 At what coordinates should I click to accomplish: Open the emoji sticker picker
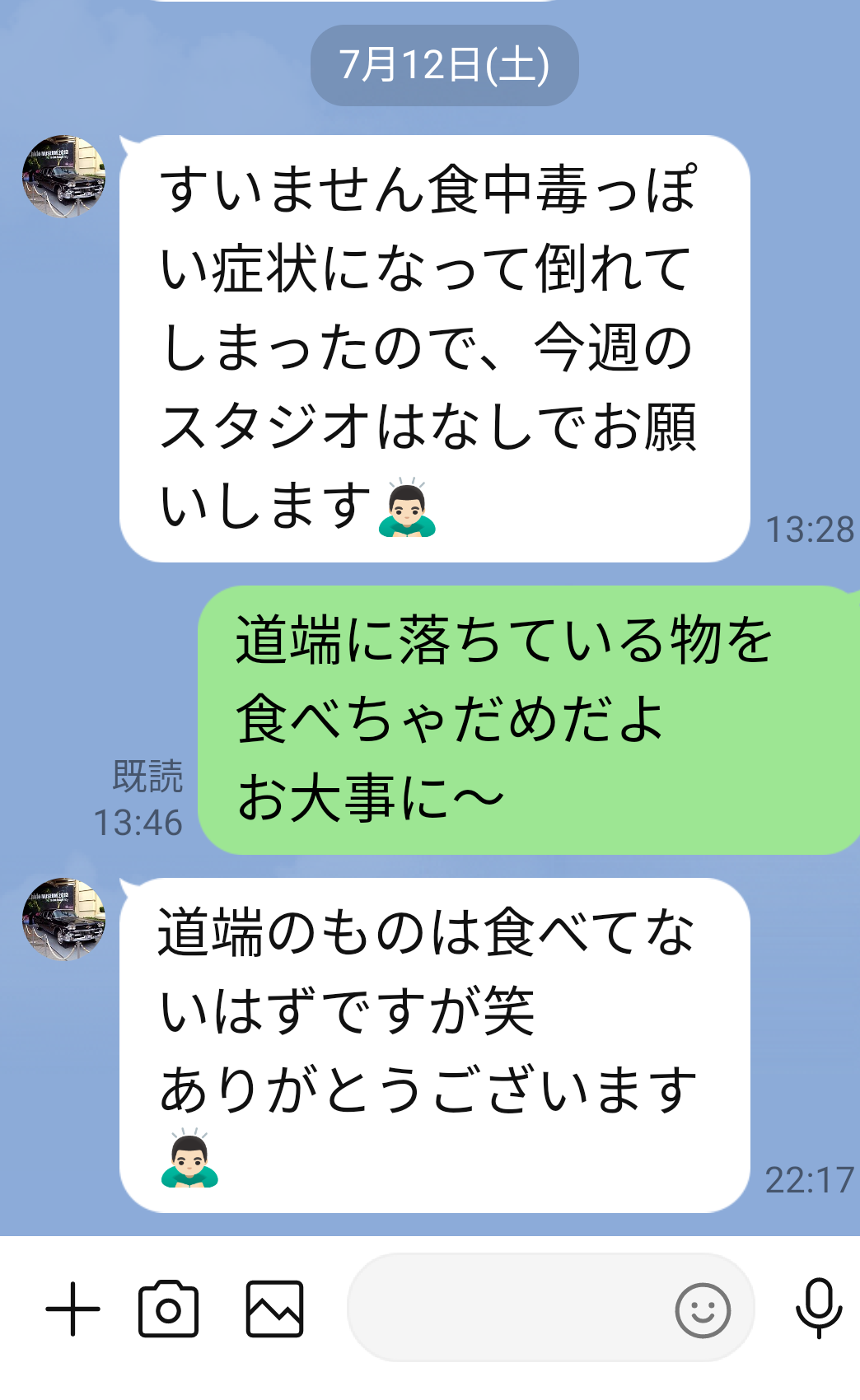702,1309
